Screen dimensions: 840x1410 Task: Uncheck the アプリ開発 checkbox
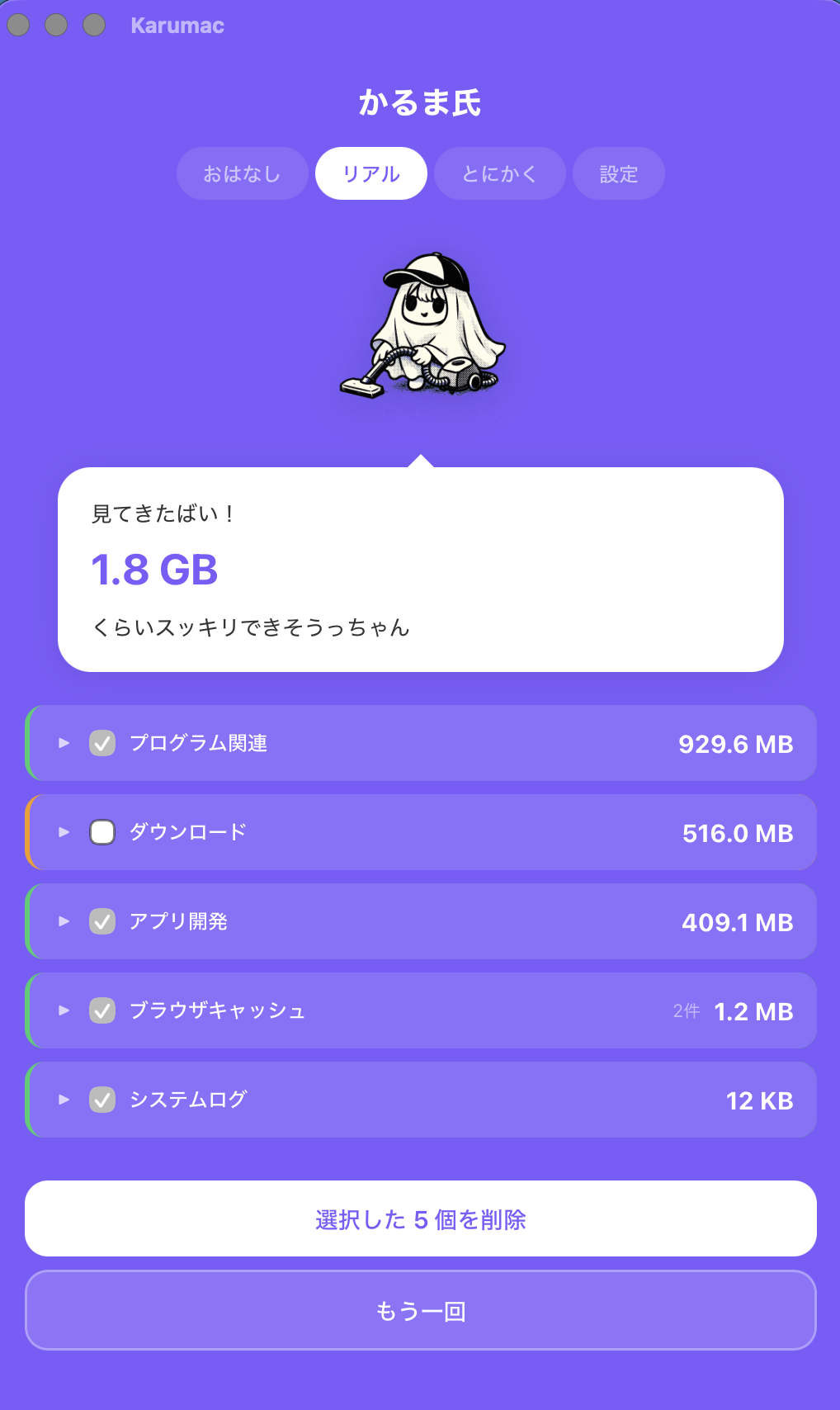[101, 921]
